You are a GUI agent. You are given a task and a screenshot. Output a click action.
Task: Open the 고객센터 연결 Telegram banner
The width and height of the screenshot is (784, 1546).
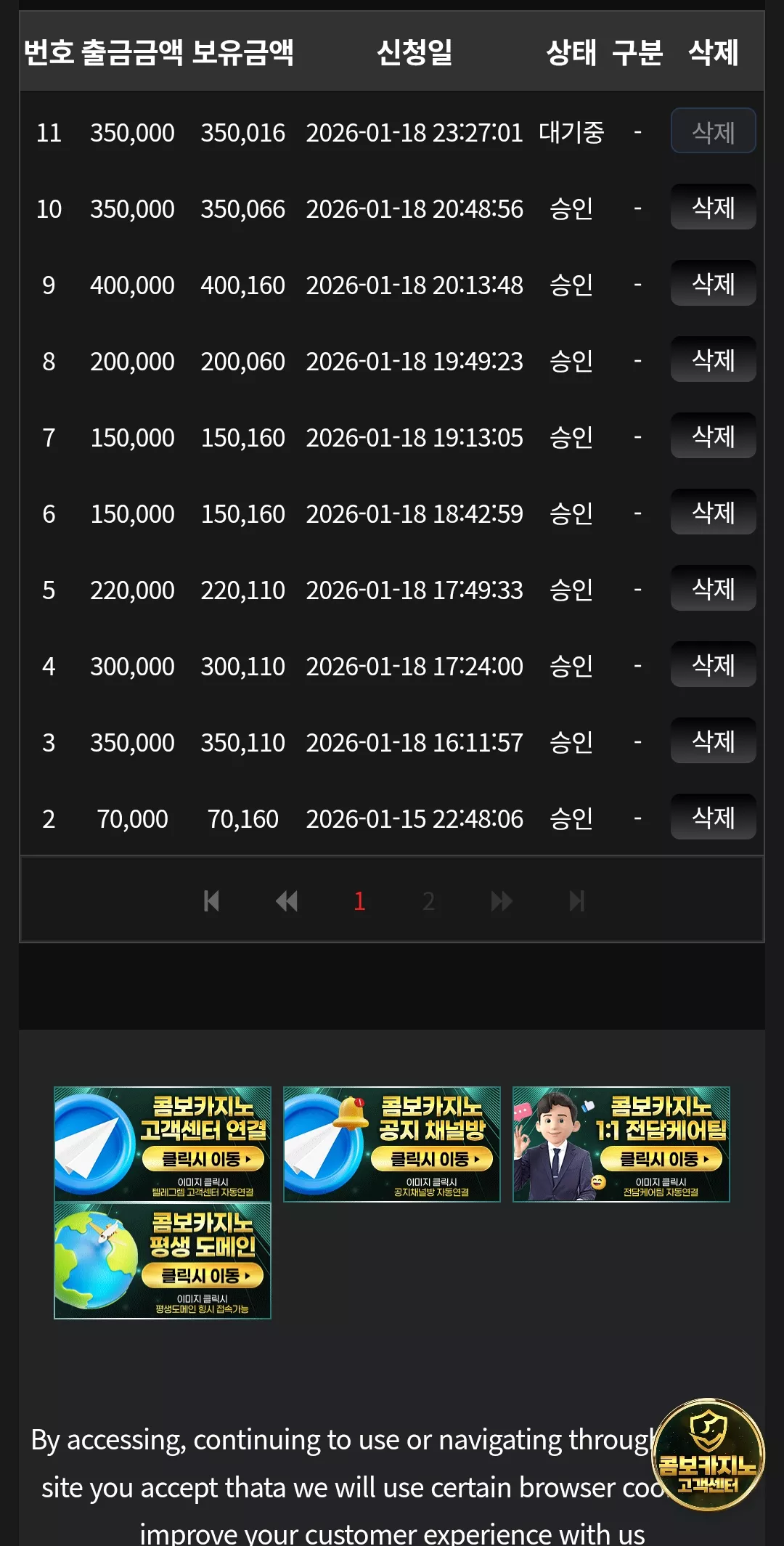coord(163,1144)
